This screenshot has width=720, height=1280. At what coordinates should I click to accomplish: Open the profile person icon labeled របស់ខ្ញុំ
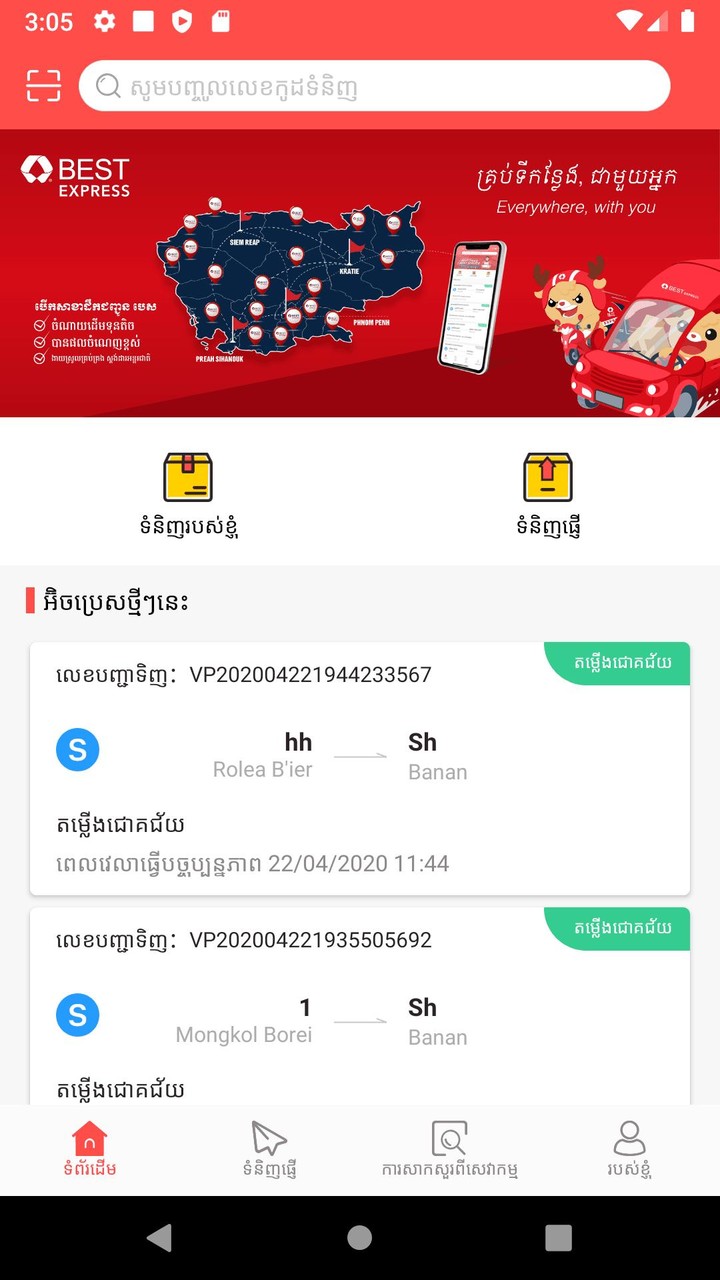(x=629, y=1137)
